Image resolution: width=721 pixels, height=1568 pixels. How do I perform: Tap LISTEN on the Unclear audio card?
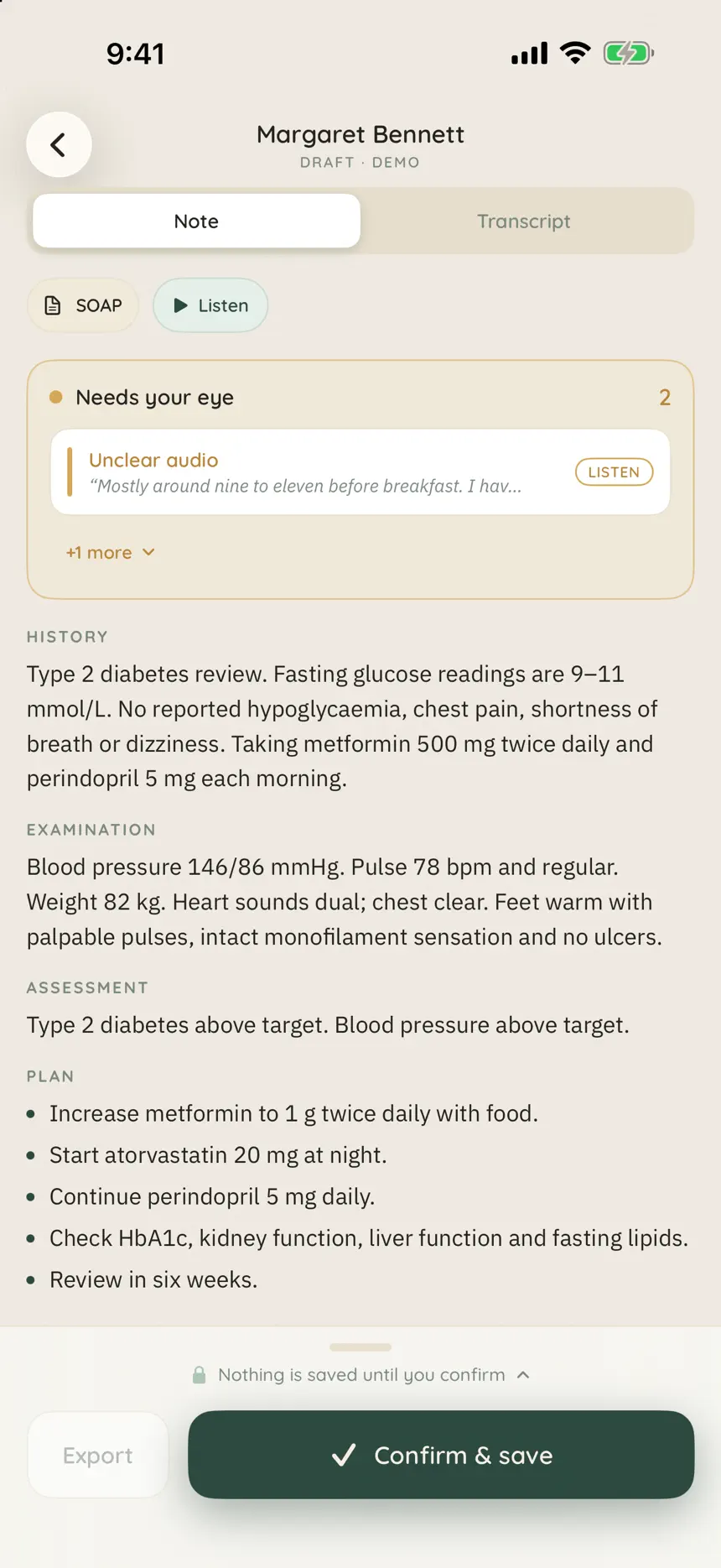click(x=614, y=472)
